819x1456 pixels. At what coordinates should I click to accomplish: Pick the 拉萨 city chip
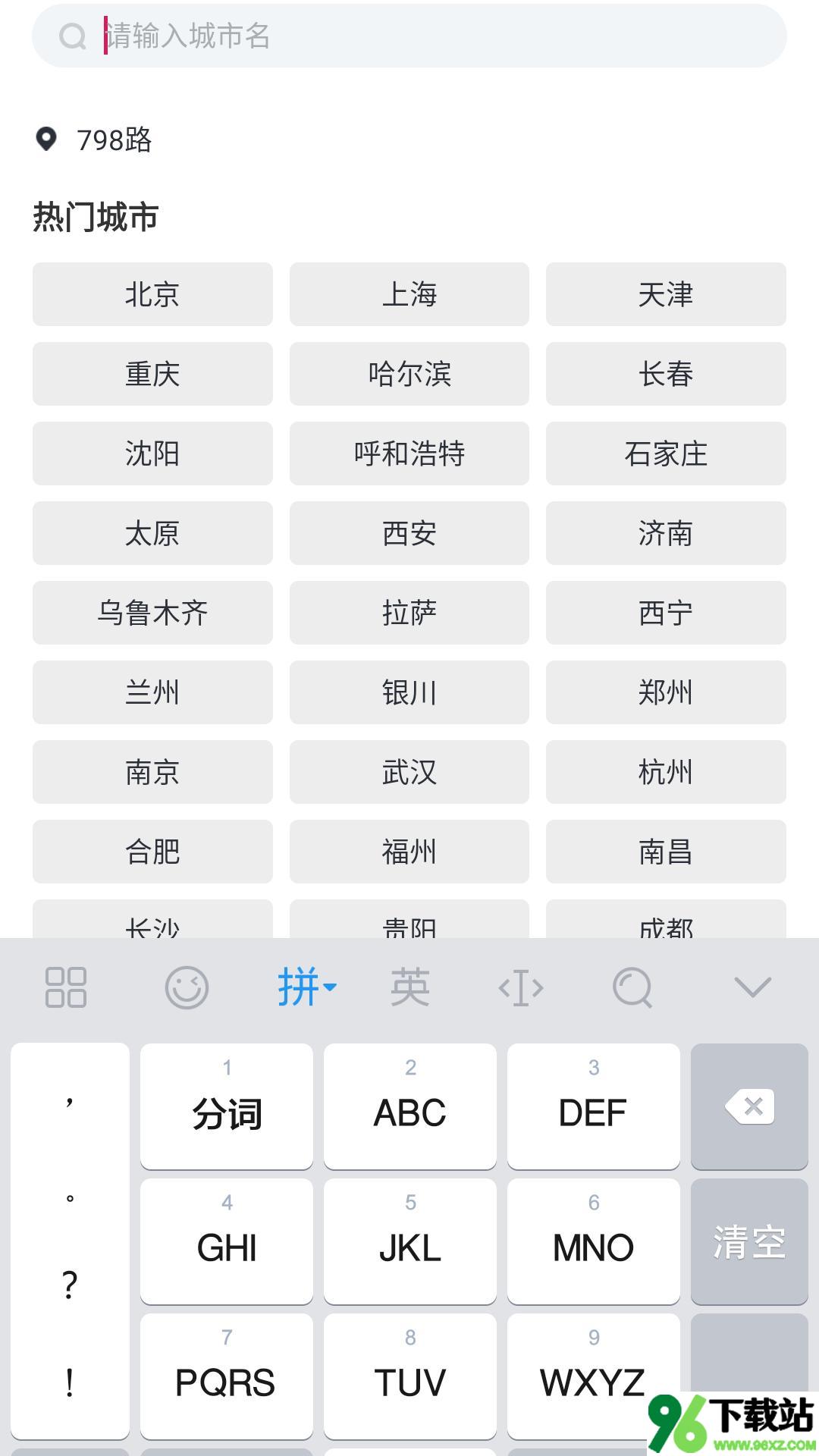pyautogui.click(x=409, y=613)
